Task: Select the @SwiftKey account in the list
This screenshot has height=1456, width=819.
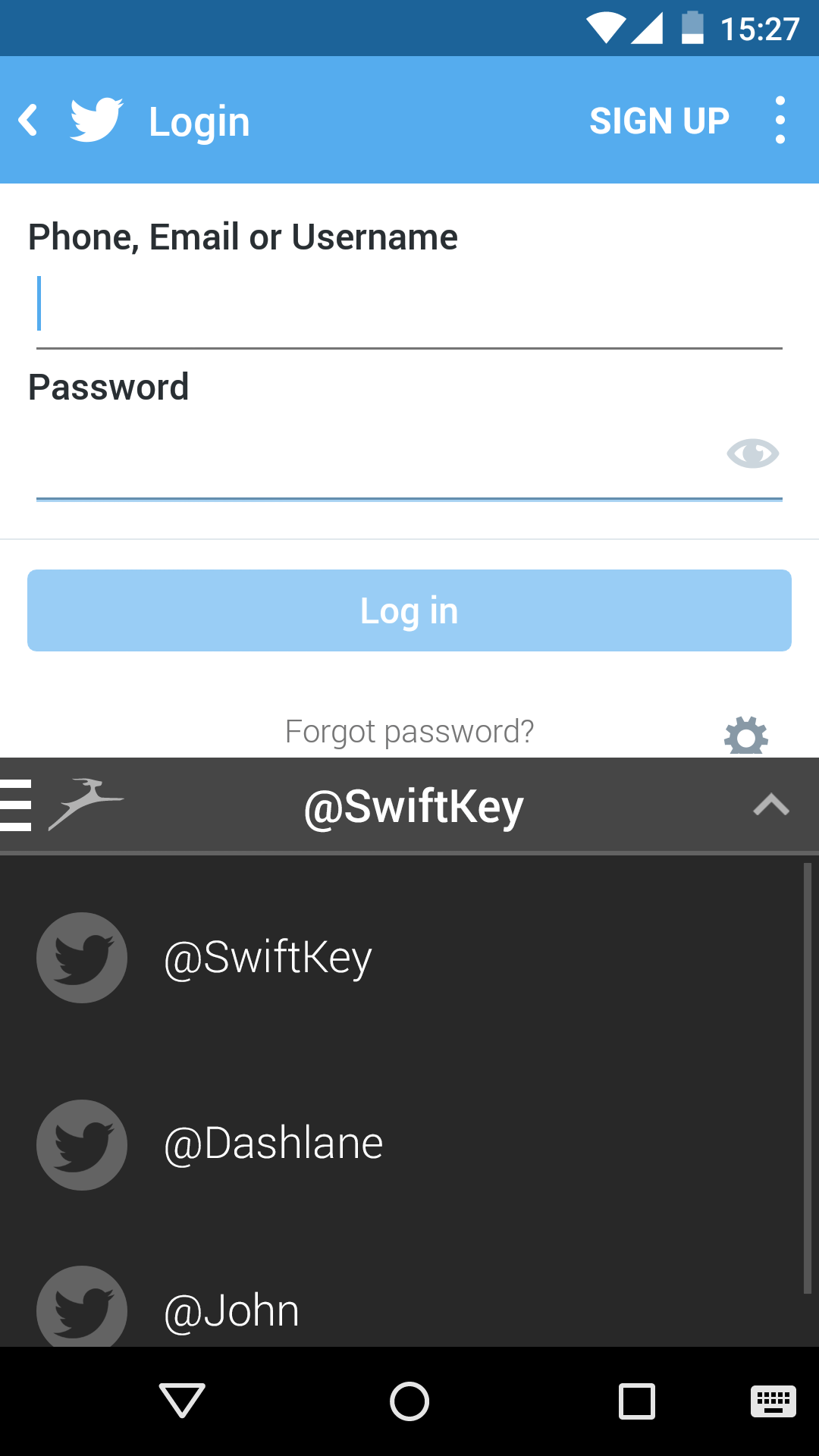Action: 268,958
